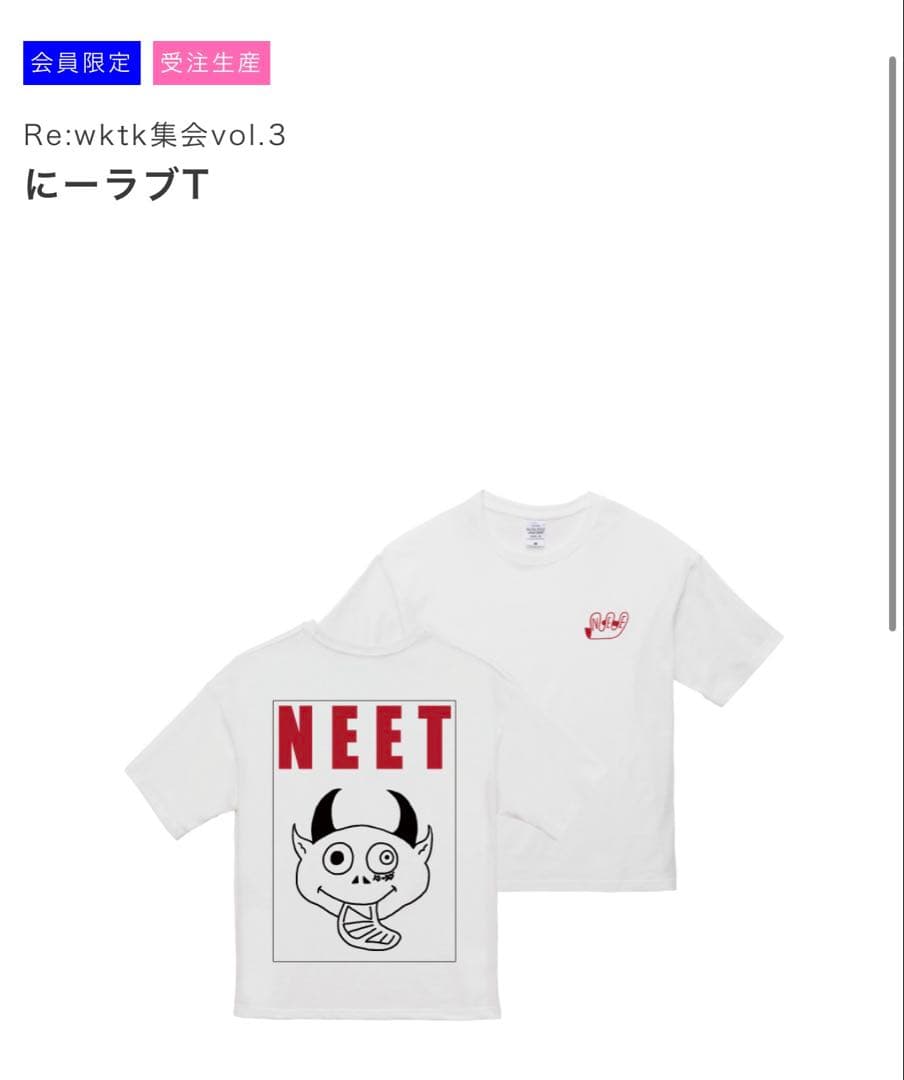The image size is (904, 1080).
Task: Open the にーラブT product image
Action: point(453,755)
